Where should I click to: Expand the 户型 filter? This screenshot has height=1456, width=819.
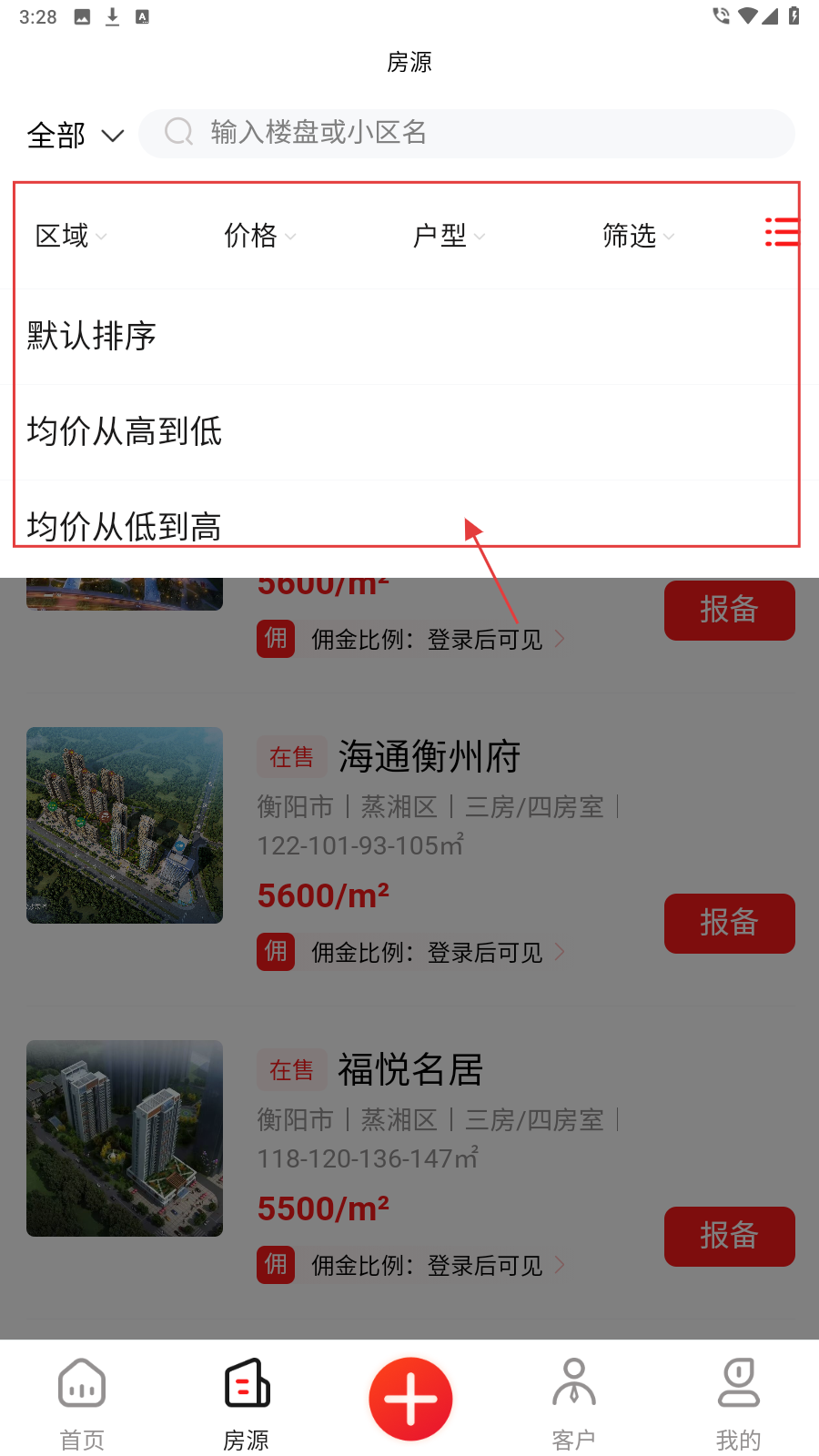pyautogui.click(x=449, y=236)
